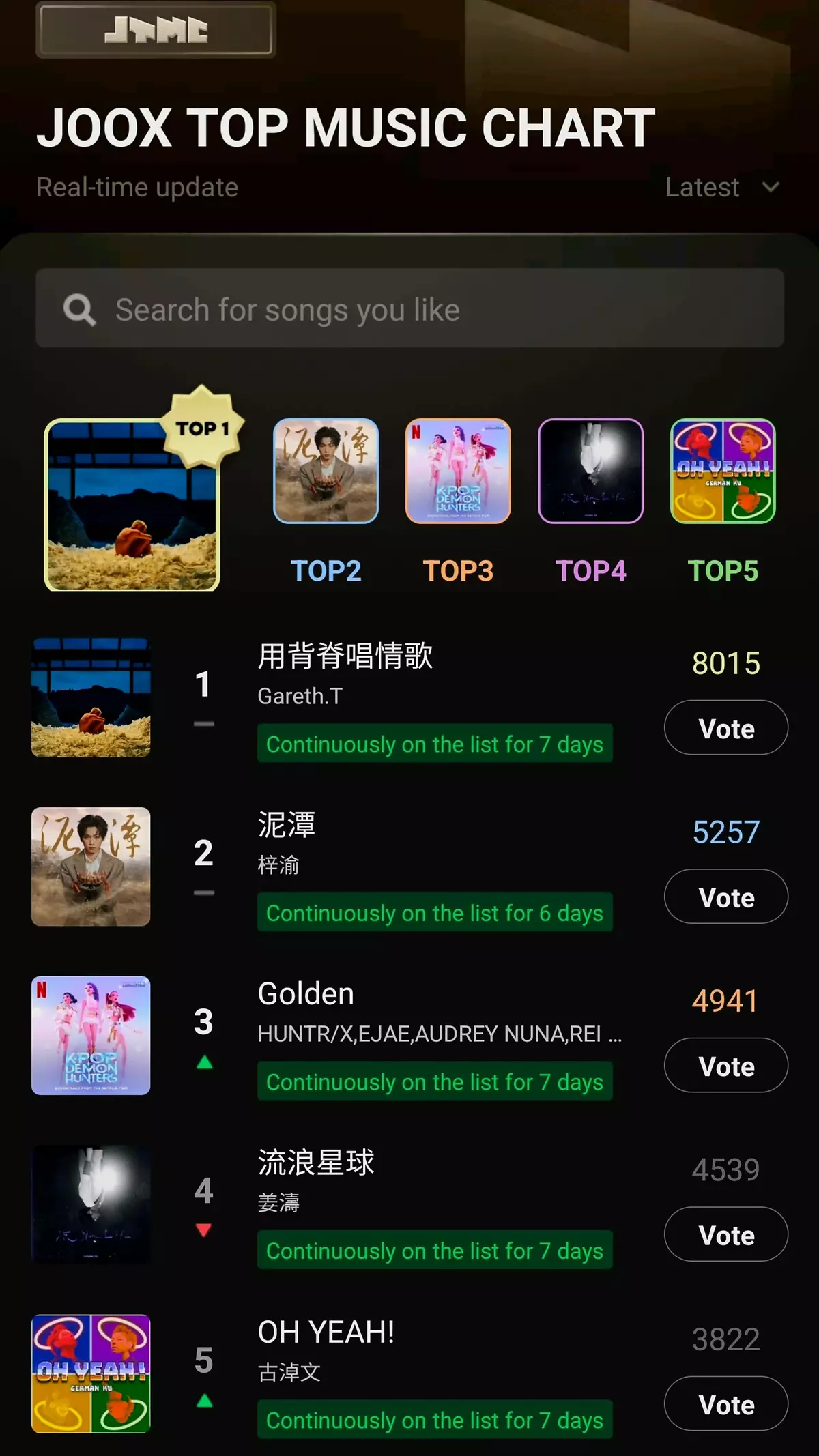This screenshot has height=1456, width=819.
Task: Open the song 泥潭 in the list
Action: [287, 825]
